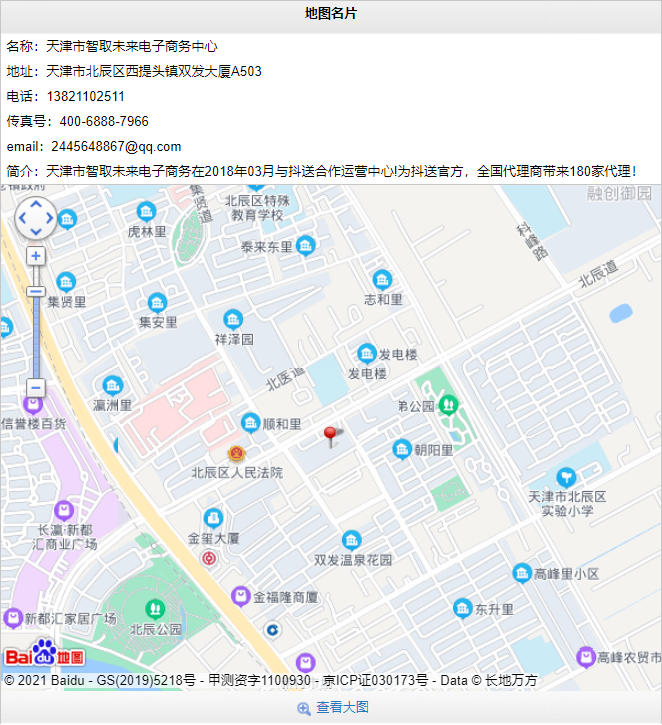Select the 北辰公园 park marker
662x725 pixels.
click(155, 609)
